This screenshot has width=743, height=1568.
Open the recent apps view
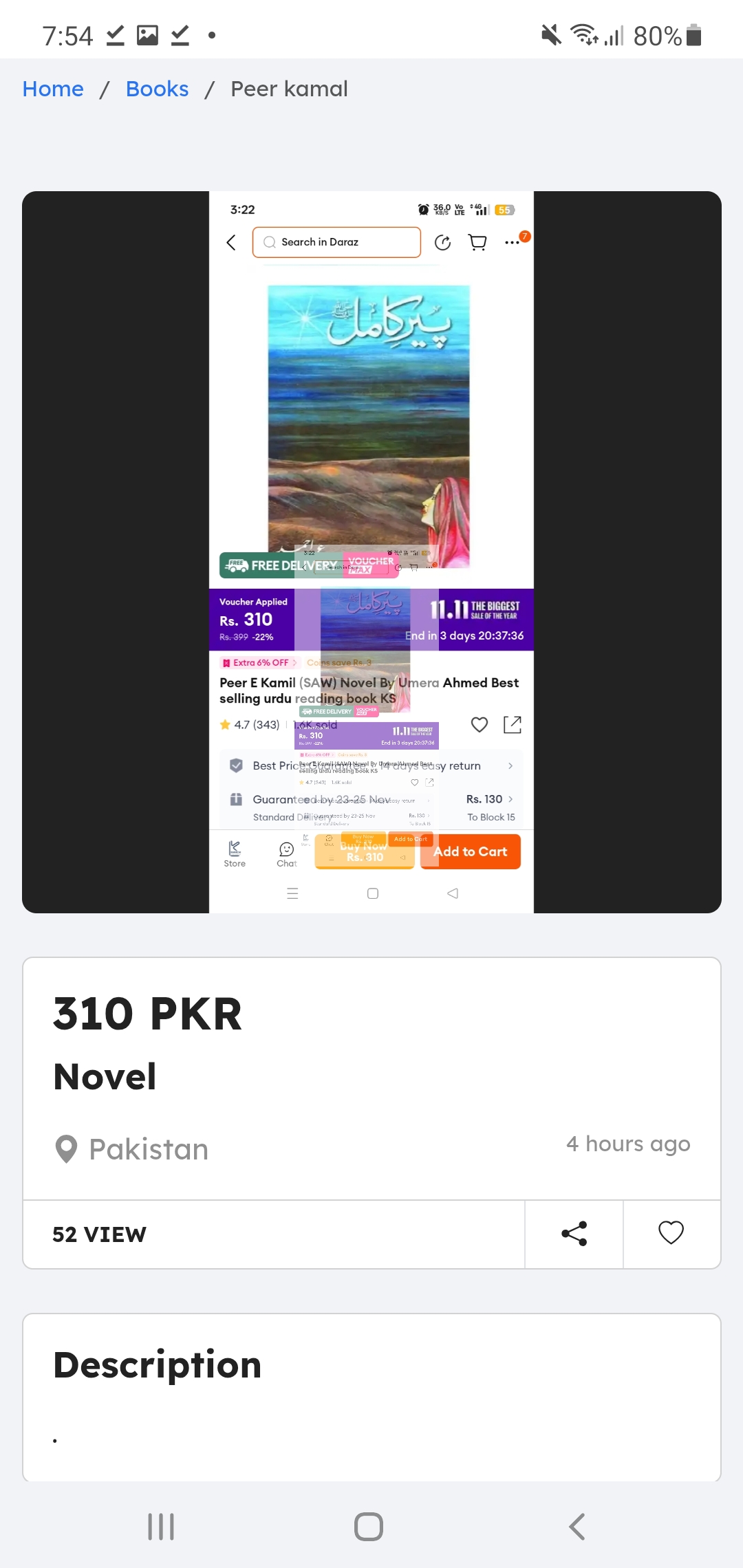[161, 1527]
